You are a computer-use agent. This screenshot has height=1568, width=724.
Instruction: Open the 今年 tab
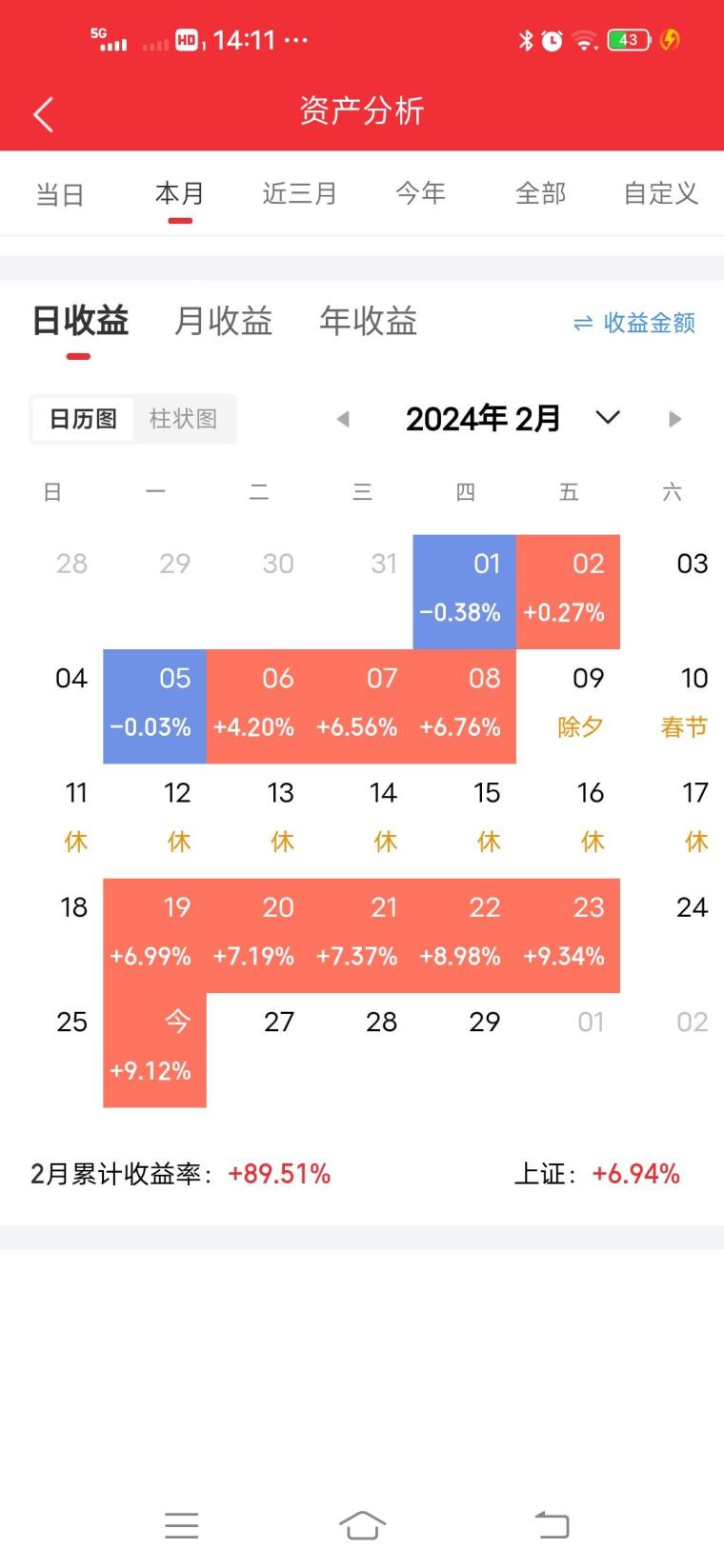pyautogui.click(x=420, y=194)
